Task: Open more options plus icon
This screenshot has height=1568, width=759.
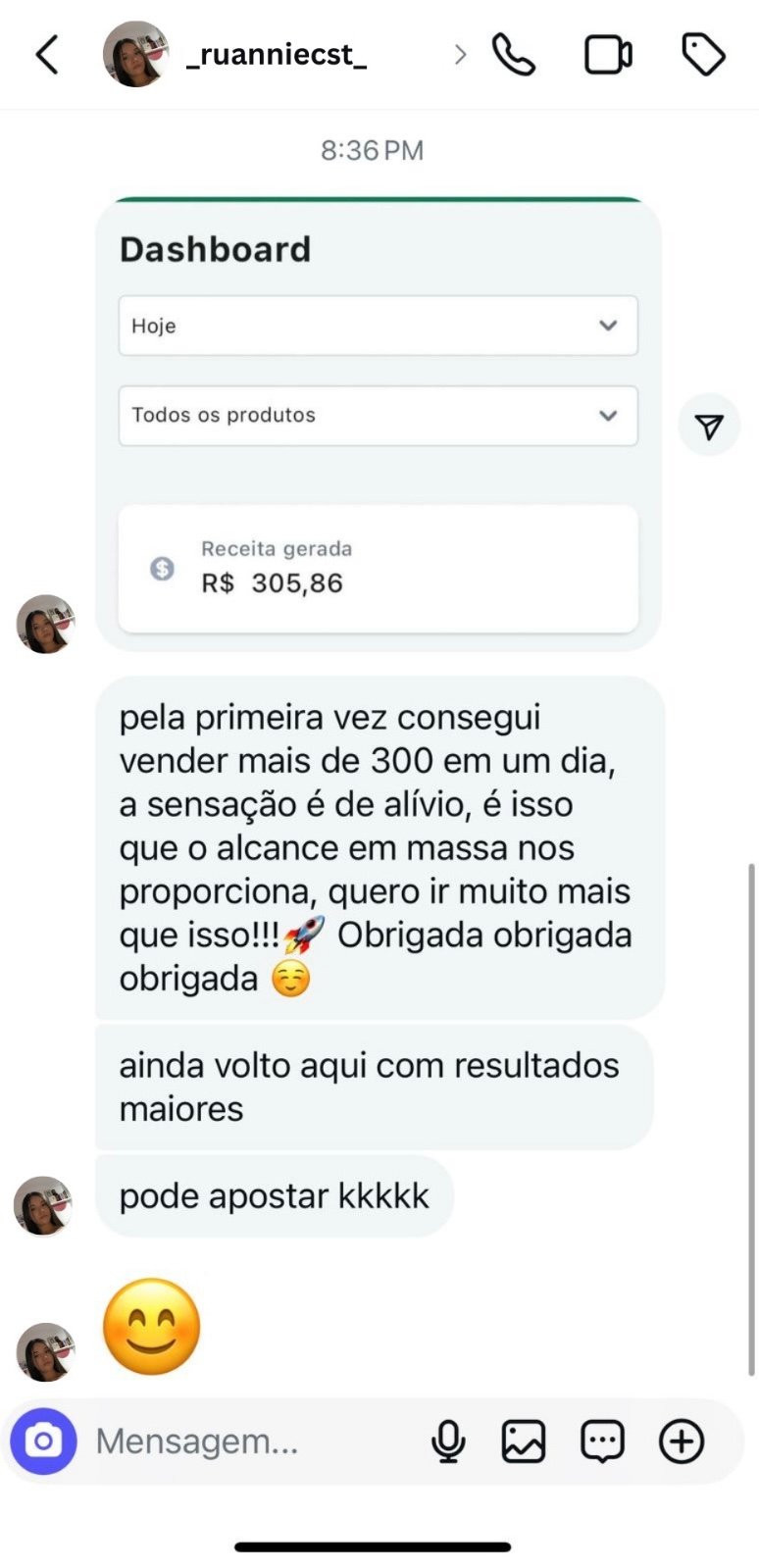Action: (682, 1441)
